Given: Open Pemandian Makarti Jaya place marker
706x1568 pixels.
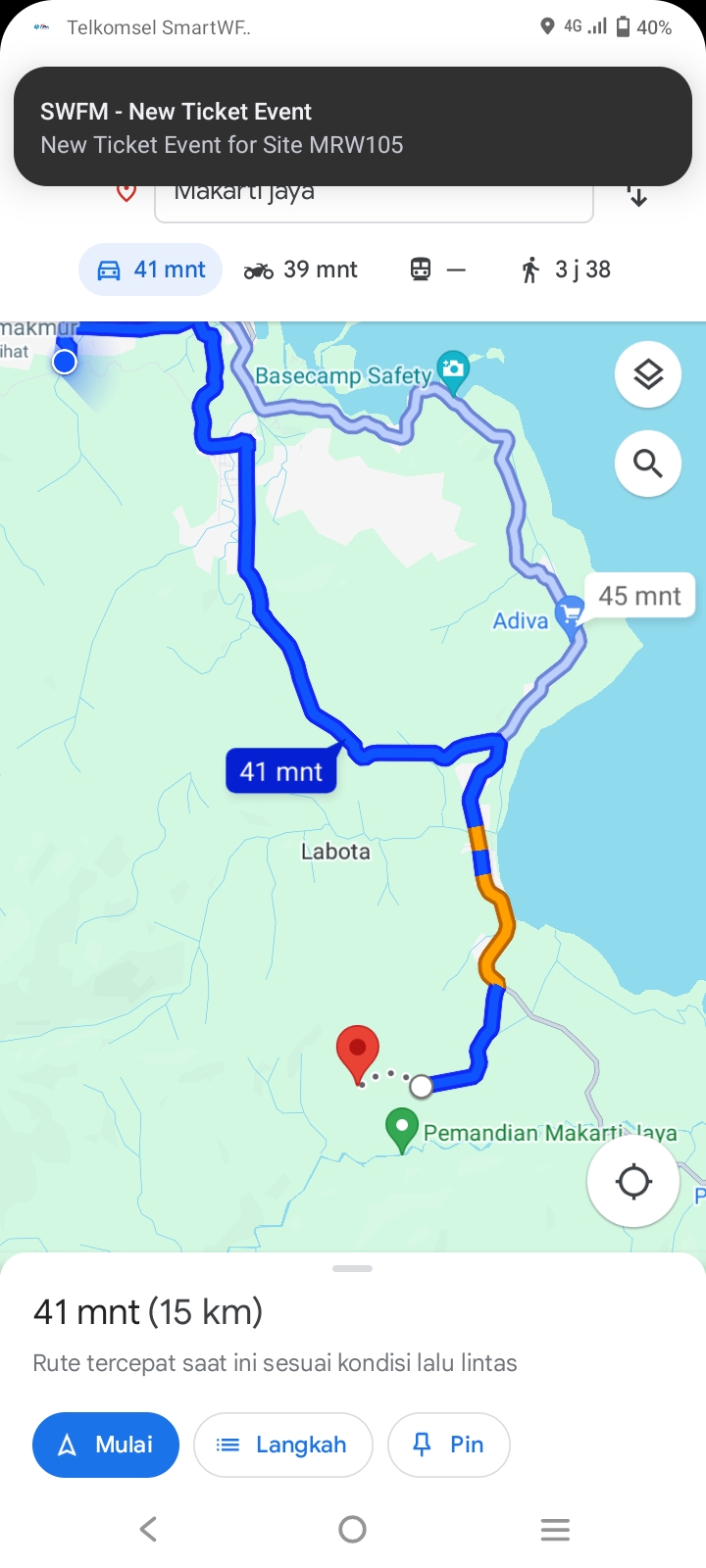Looking at the screenshot, I should 402,1130.
